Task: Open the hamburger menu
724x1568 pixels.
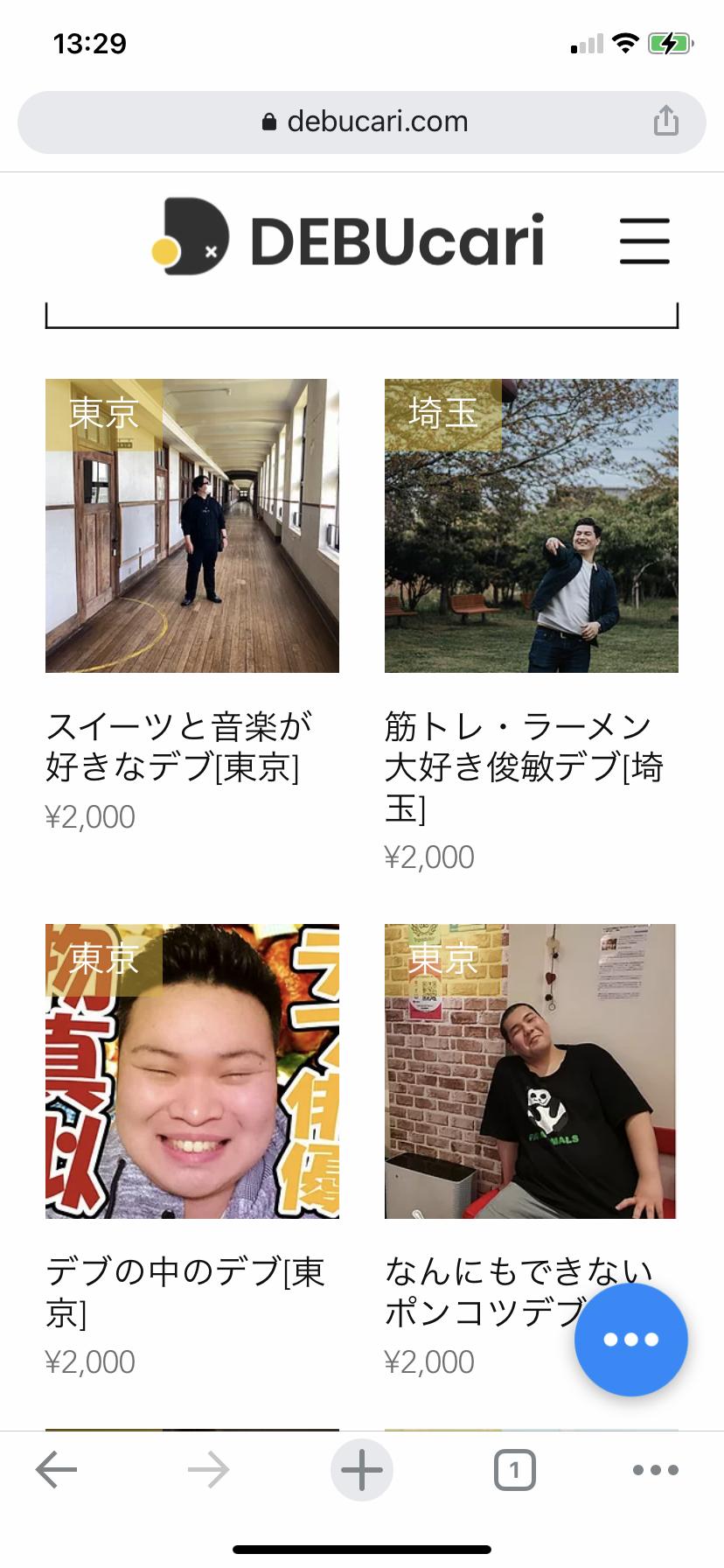Action: tap(644, 241)
